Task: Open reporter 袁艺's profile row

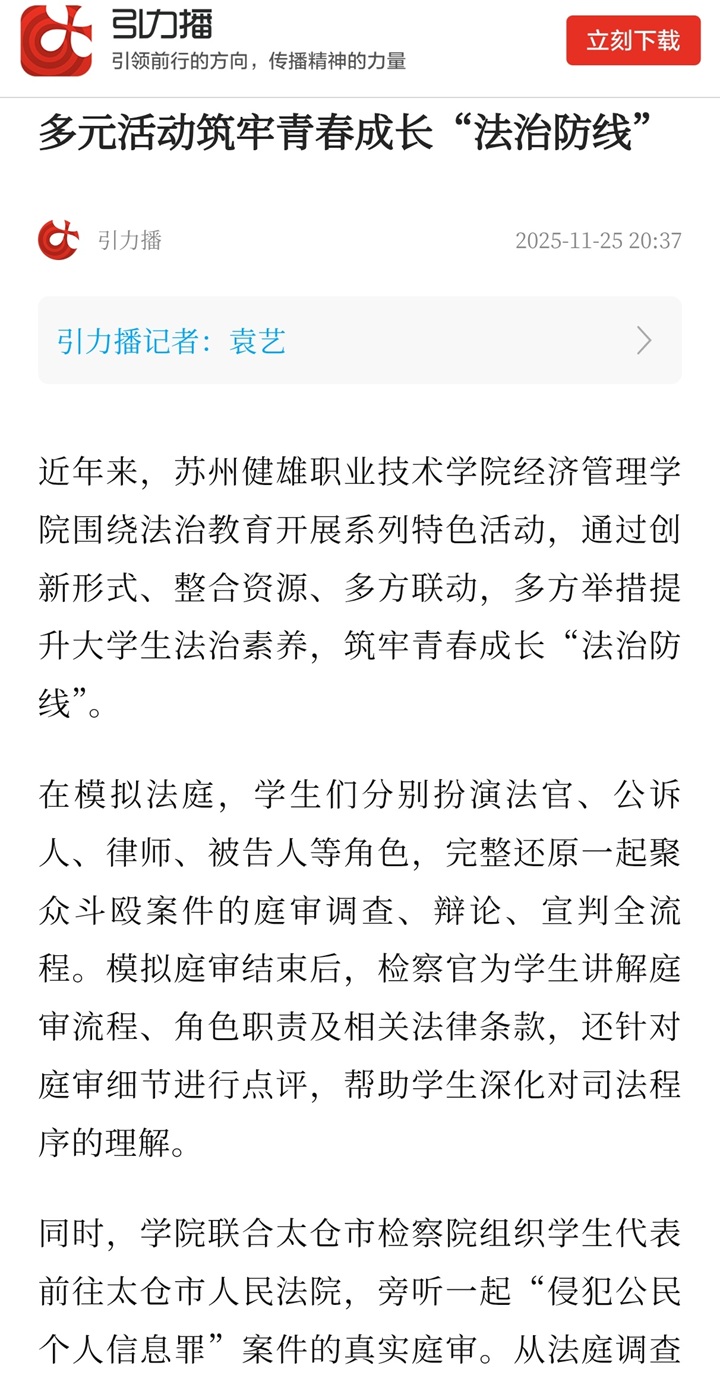Action: coord(359,341)
